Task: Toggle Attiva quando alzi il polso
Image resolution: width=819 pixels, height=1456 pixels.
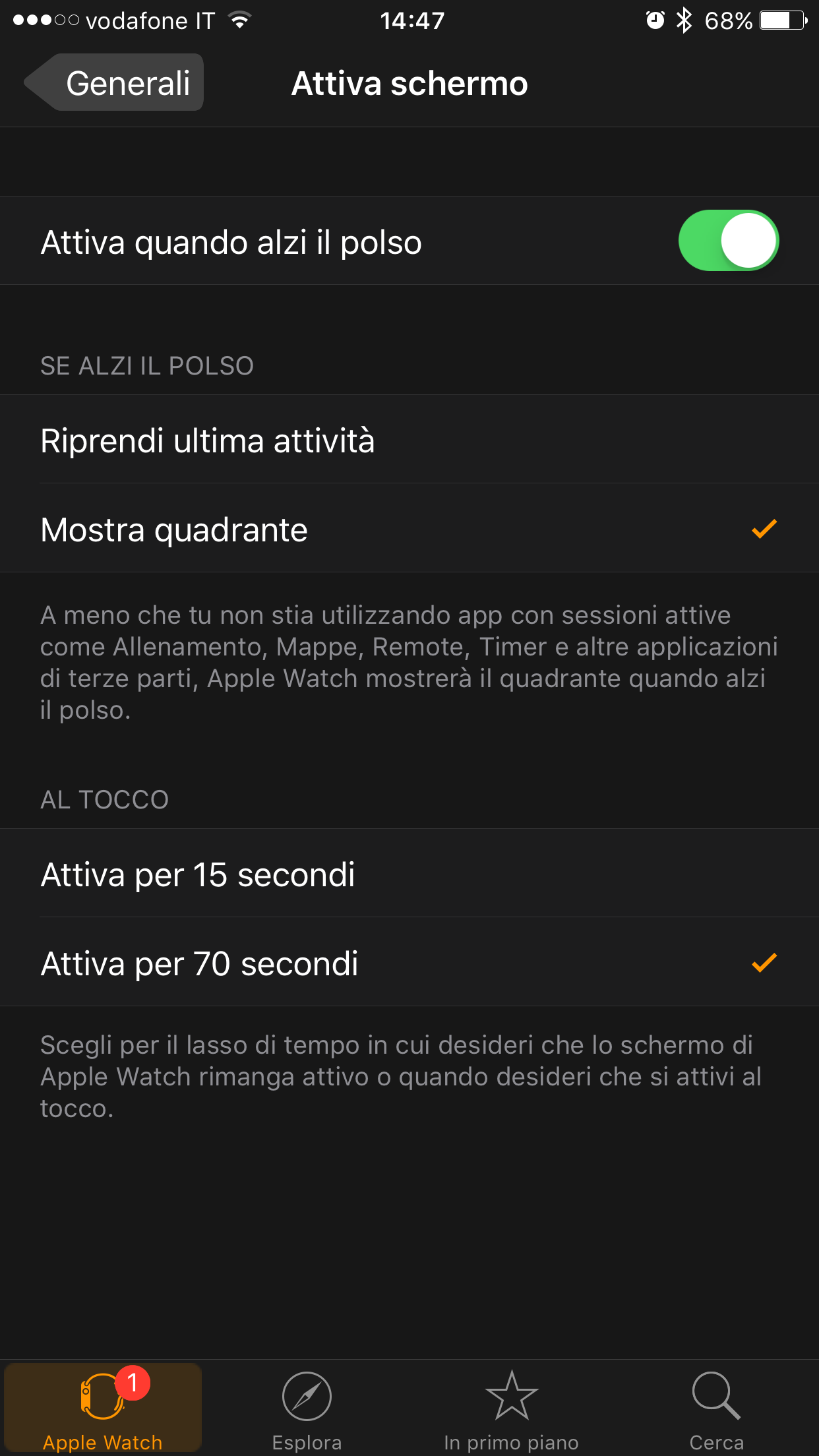Action: pos(728,241)
